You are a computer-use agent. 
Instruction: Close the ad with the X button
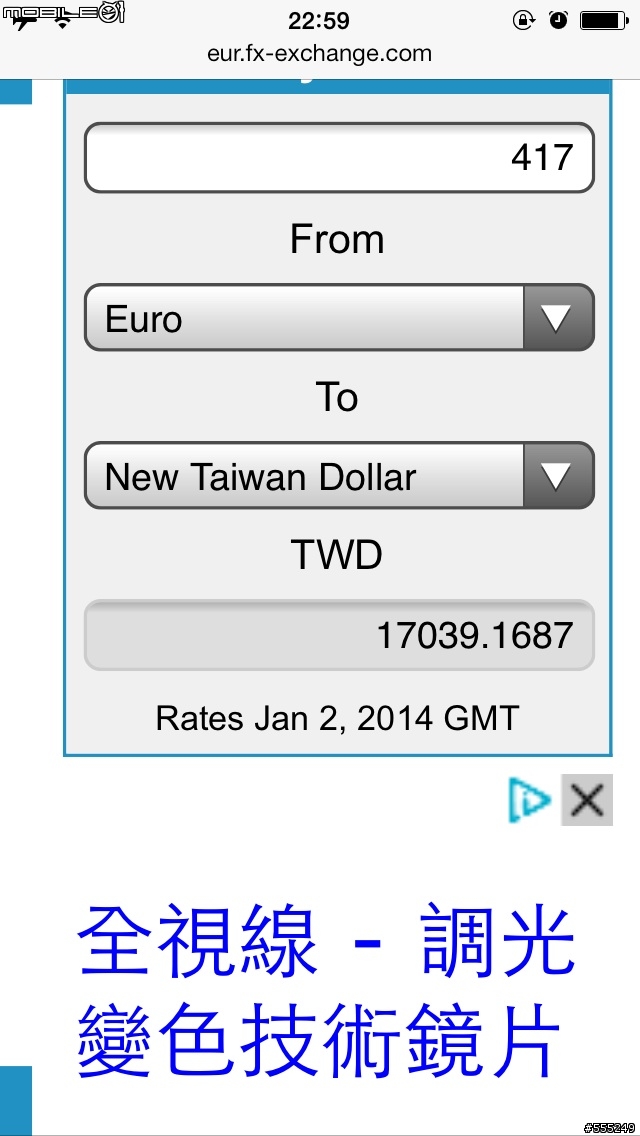586,799
